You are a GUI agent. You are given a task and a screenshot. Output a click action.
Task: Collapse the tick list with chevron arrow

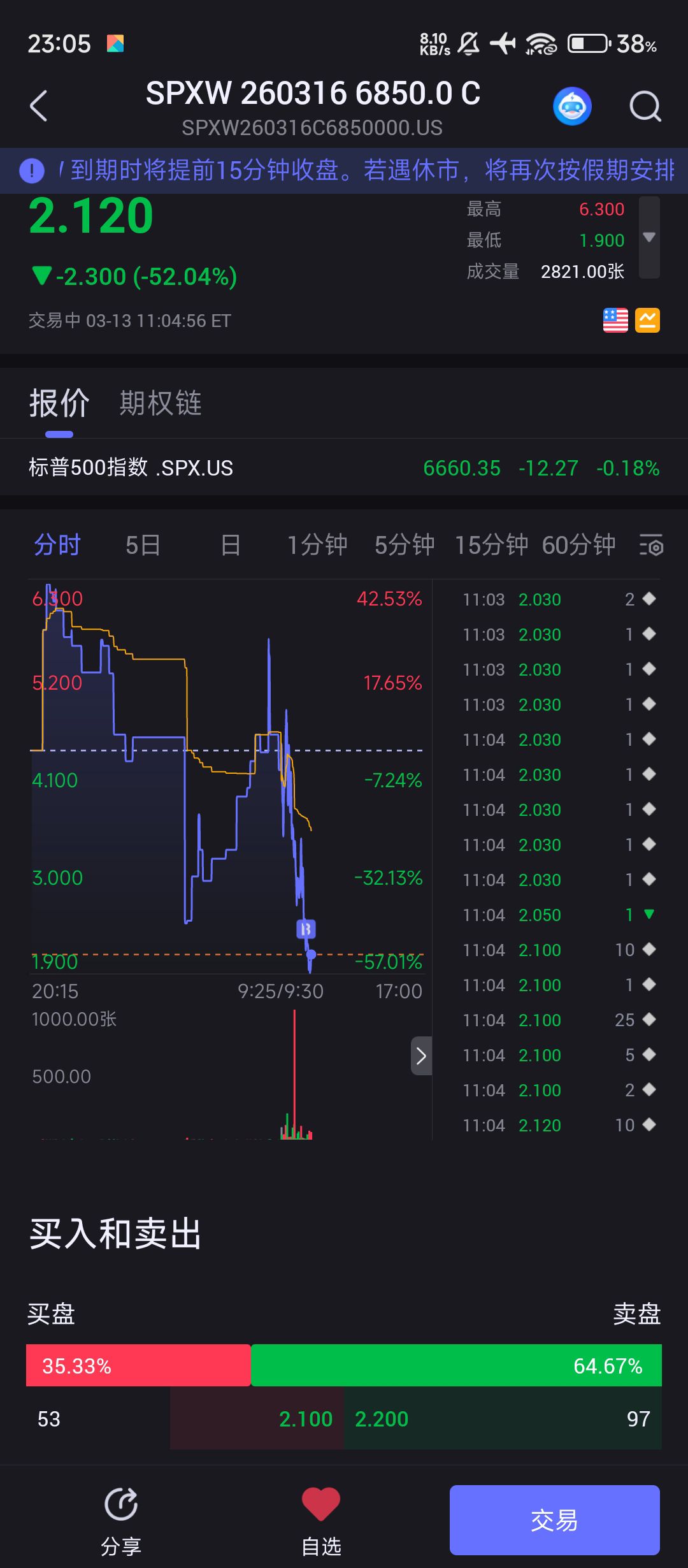[x=421, y=1056]
